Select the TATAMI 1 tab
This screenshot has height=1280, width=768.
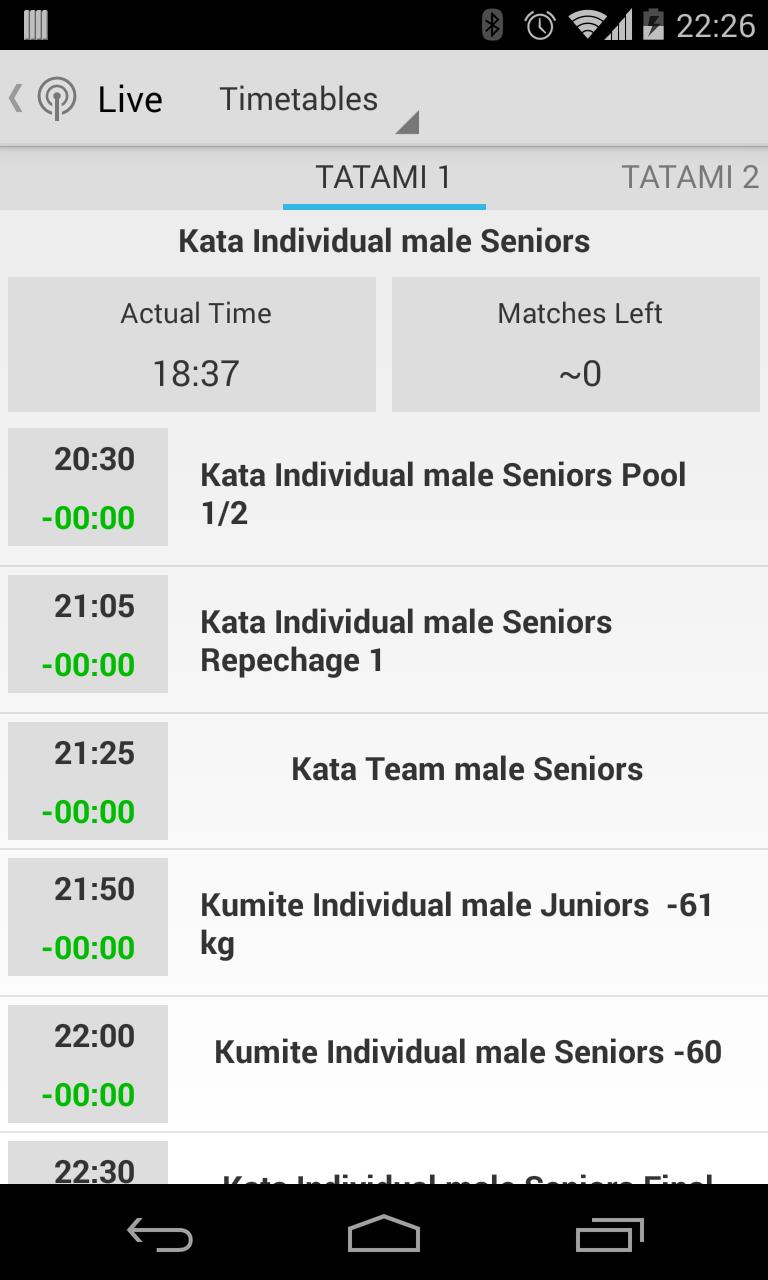tap(384, 177)
